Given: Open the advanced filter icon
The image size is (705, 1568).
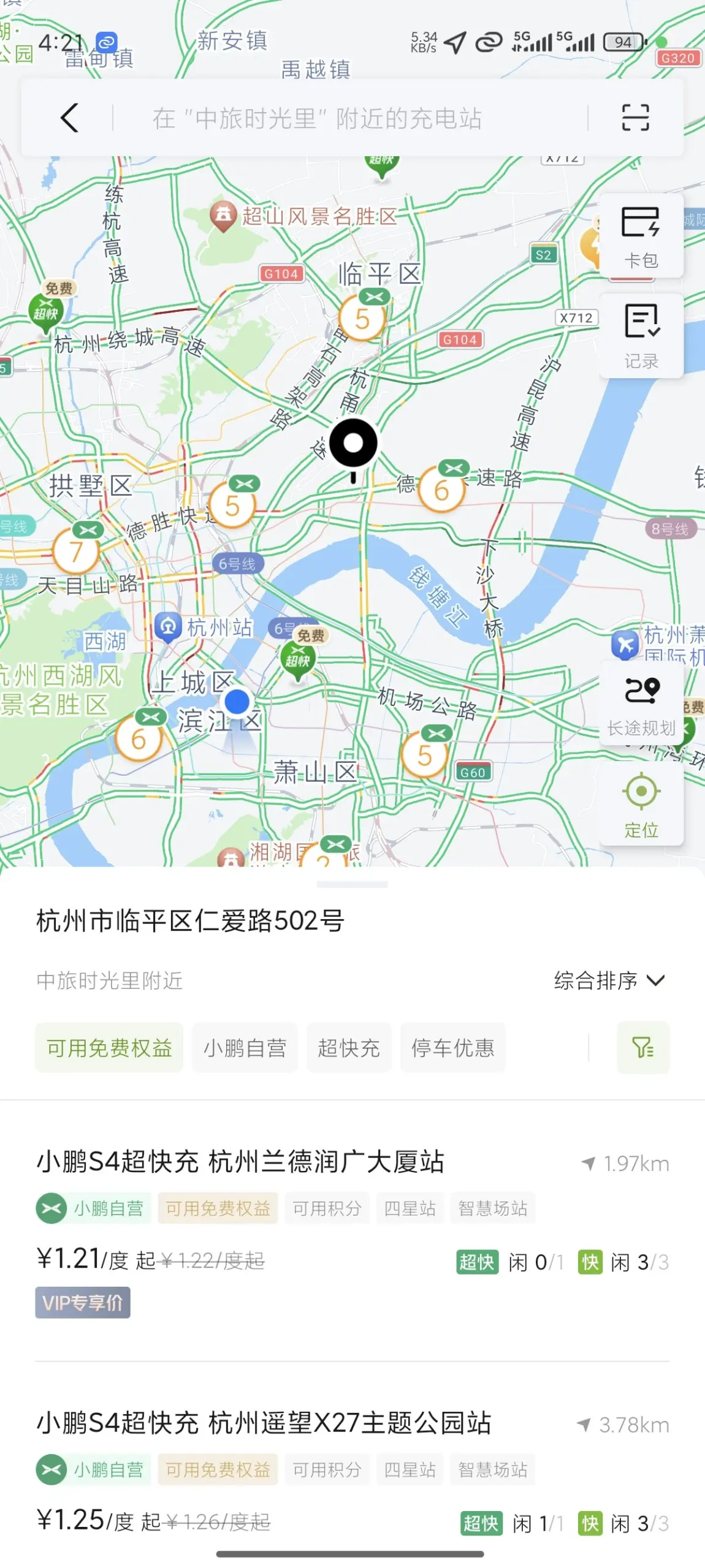Looking at the screenshot, I should [x=642, y=1048].
